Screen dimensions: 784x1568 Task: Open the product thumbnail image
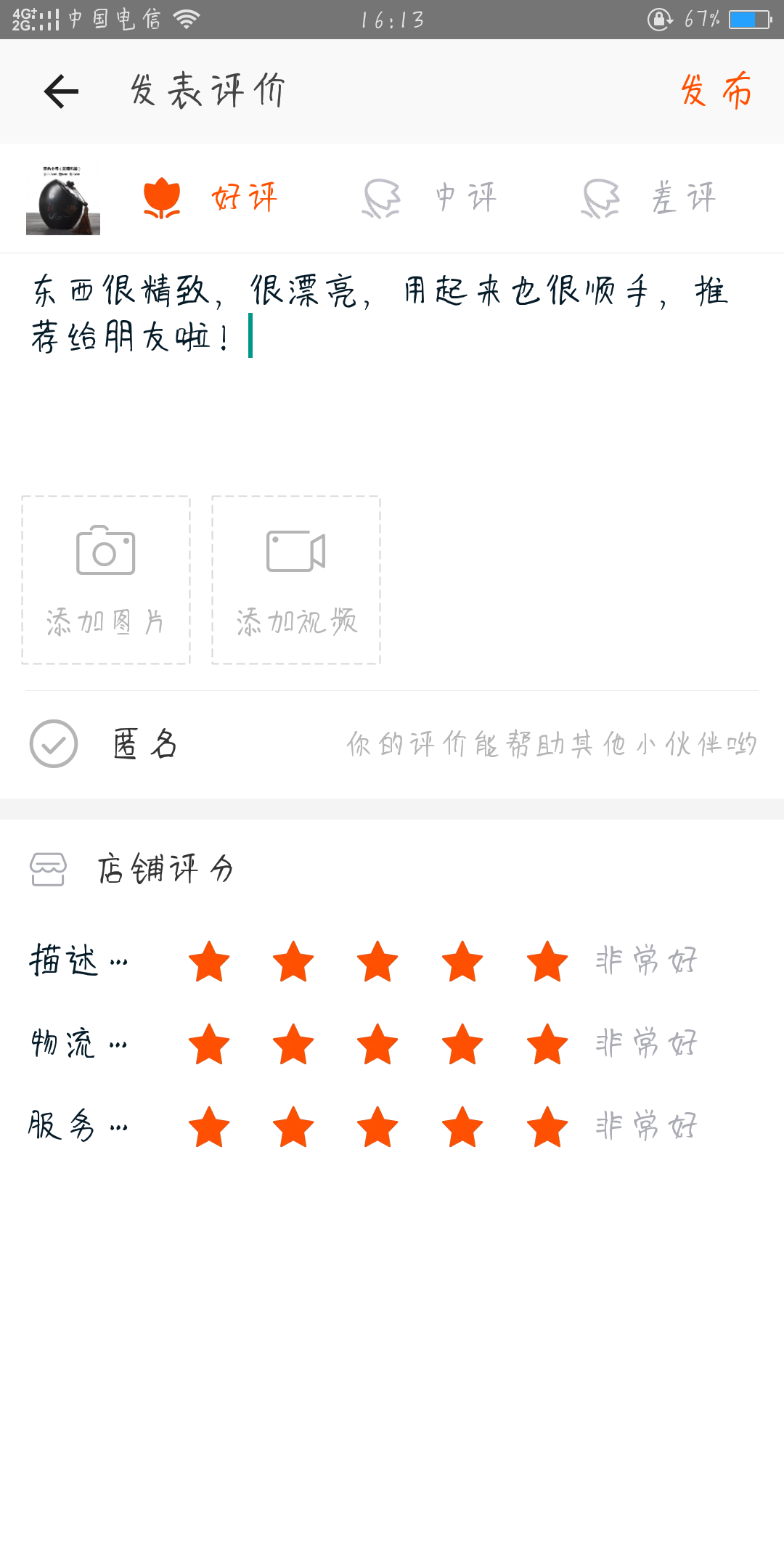point(63,200)
